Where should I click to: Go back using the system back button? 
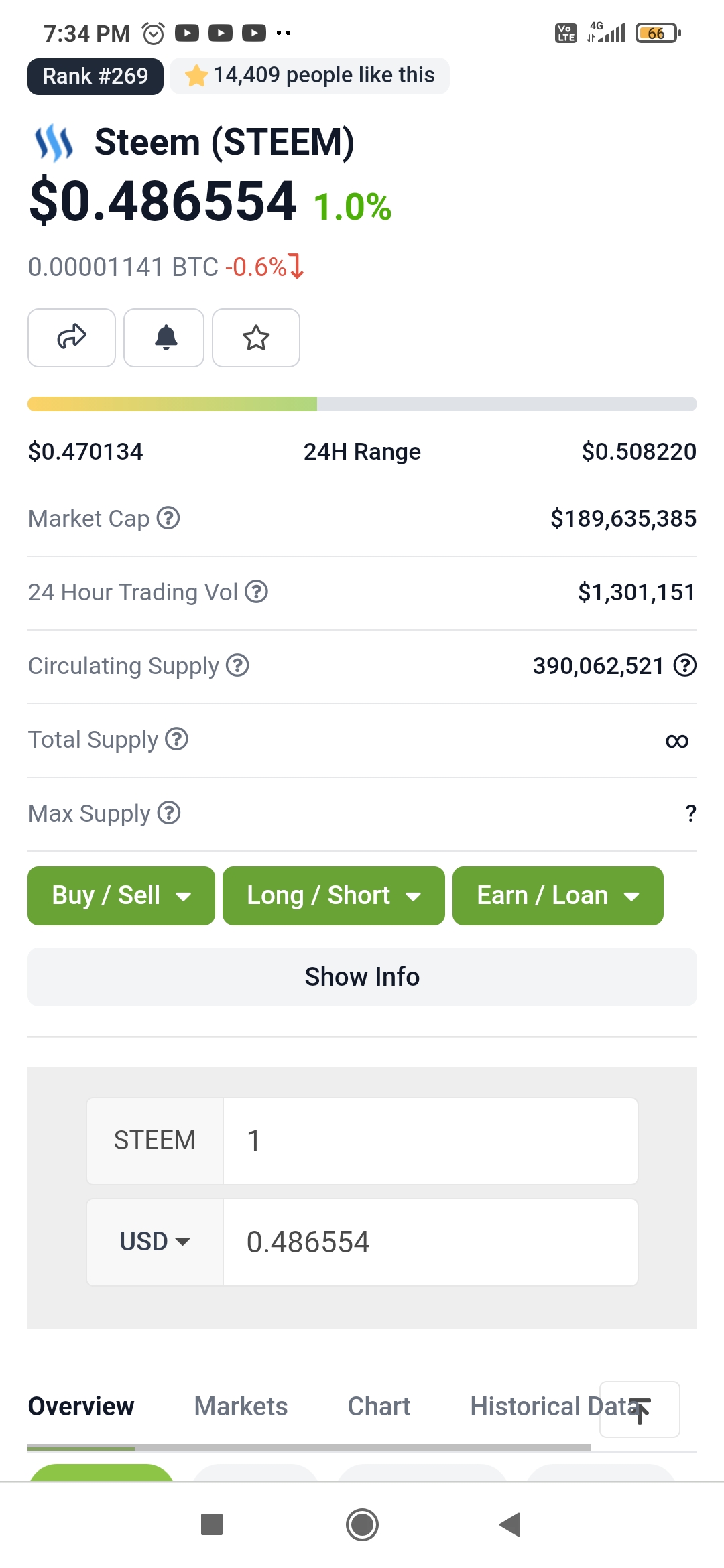point(511,1524)
